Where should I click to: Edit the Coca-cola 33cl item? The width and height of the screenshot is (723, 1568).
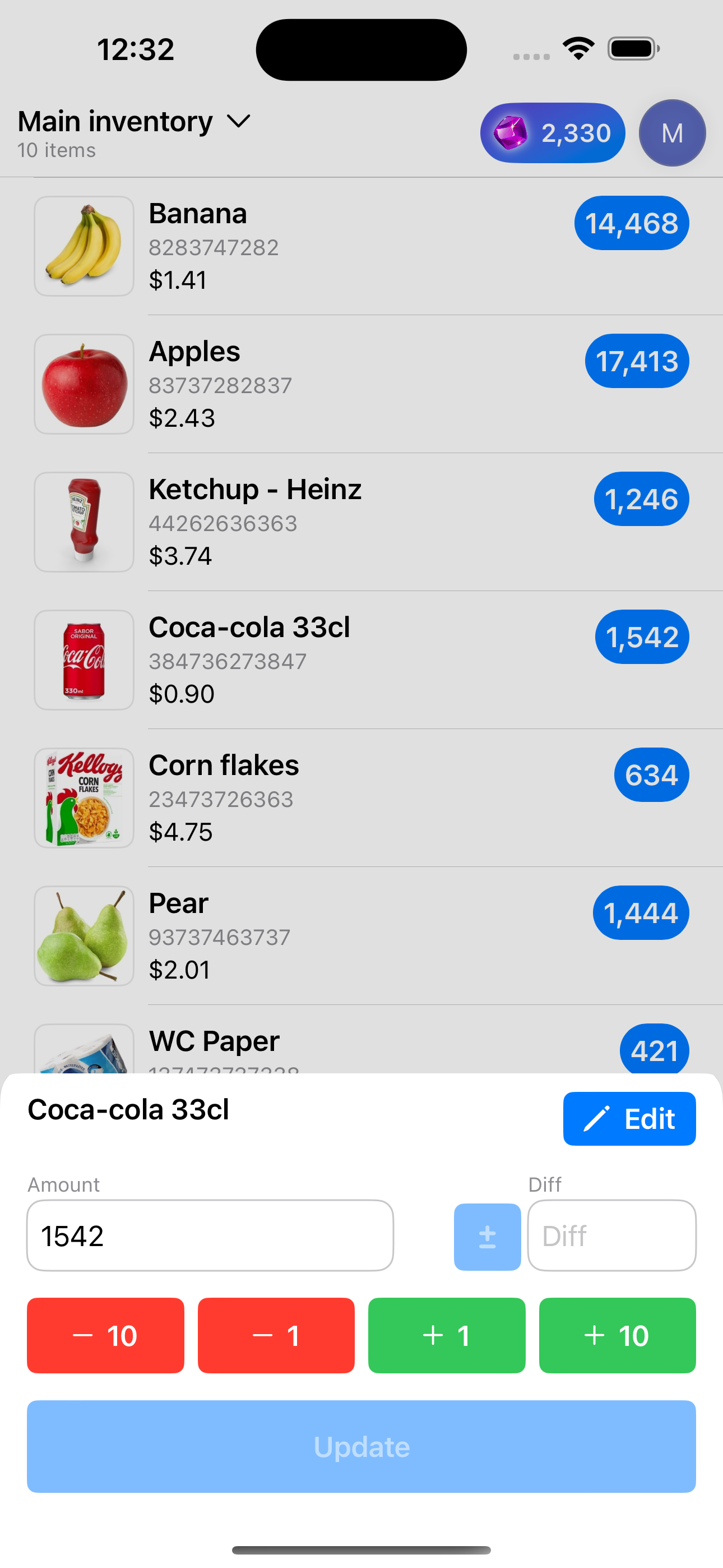tap(629, 1119)
